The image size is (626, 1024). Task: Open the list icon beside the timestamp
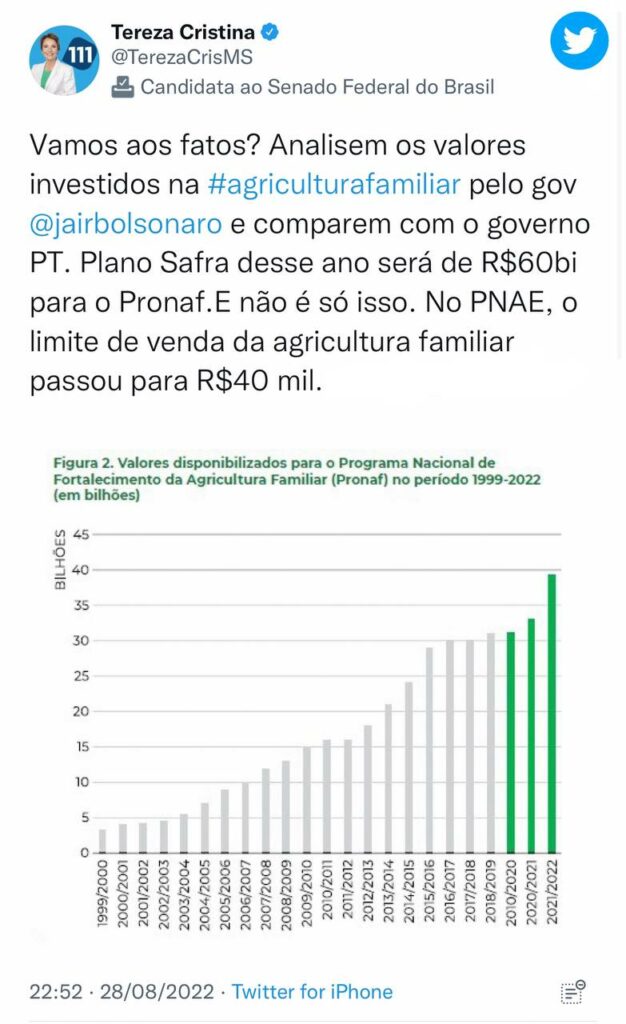573,992
